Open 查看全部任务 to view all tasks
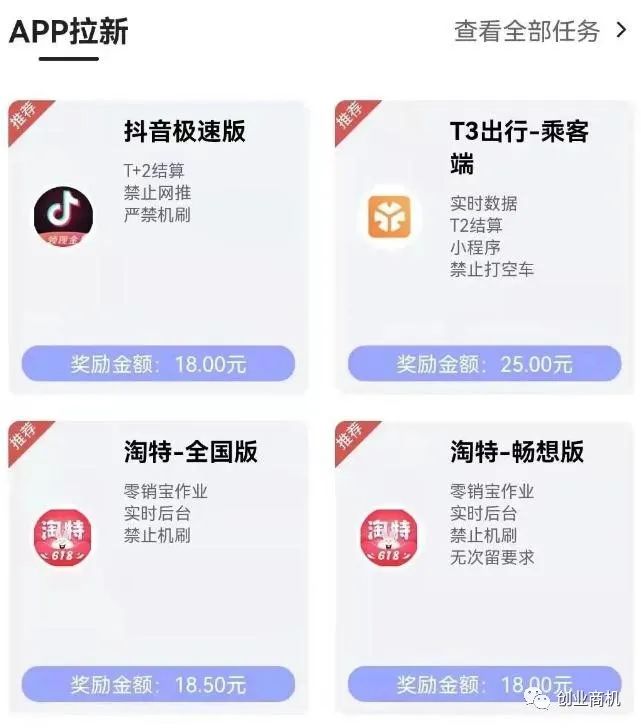Image resolution: width=641 pixels, height=728 pixels. pyautogui.click(x=540, y=31)
